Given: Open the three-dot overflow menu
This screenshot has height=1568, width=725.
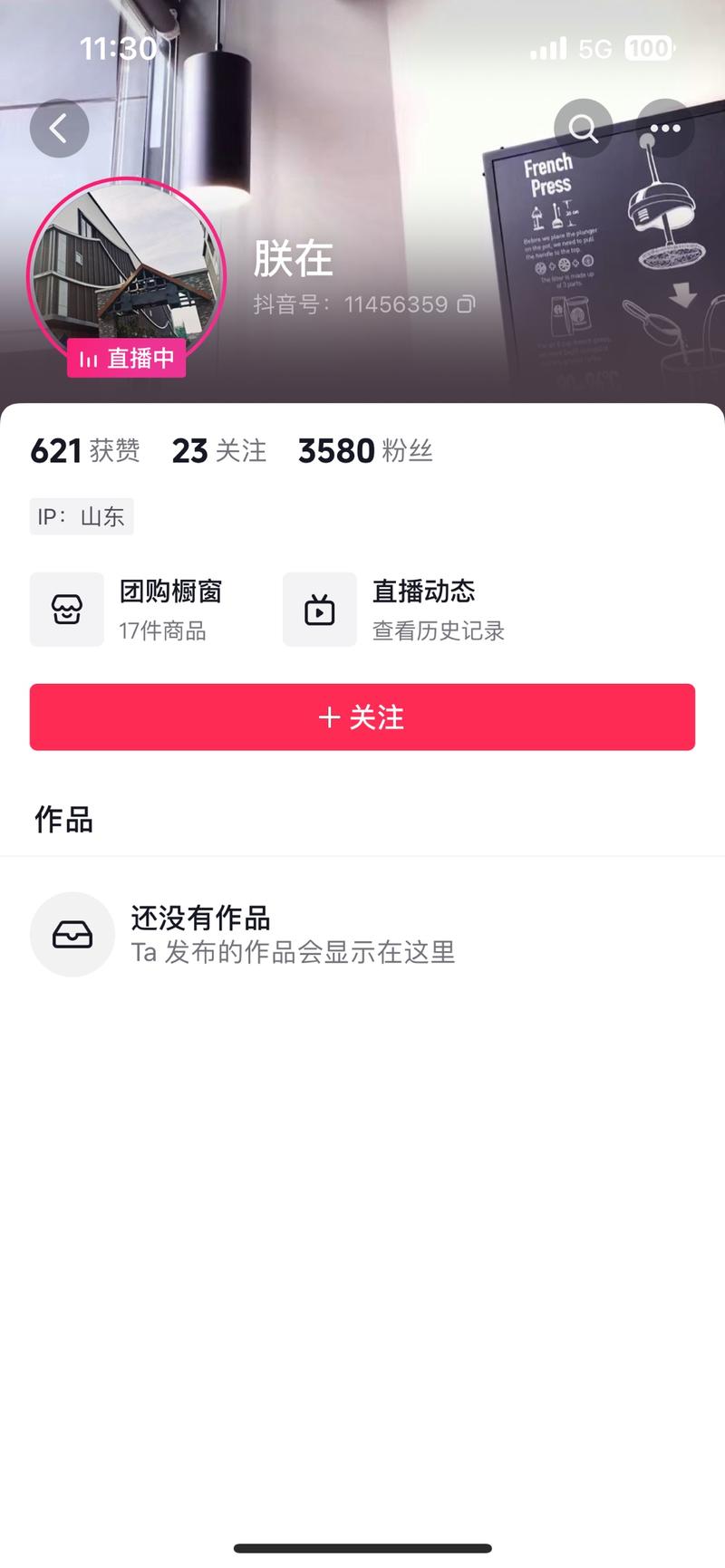Looking at the screenshot, I should tap(665, 129).
